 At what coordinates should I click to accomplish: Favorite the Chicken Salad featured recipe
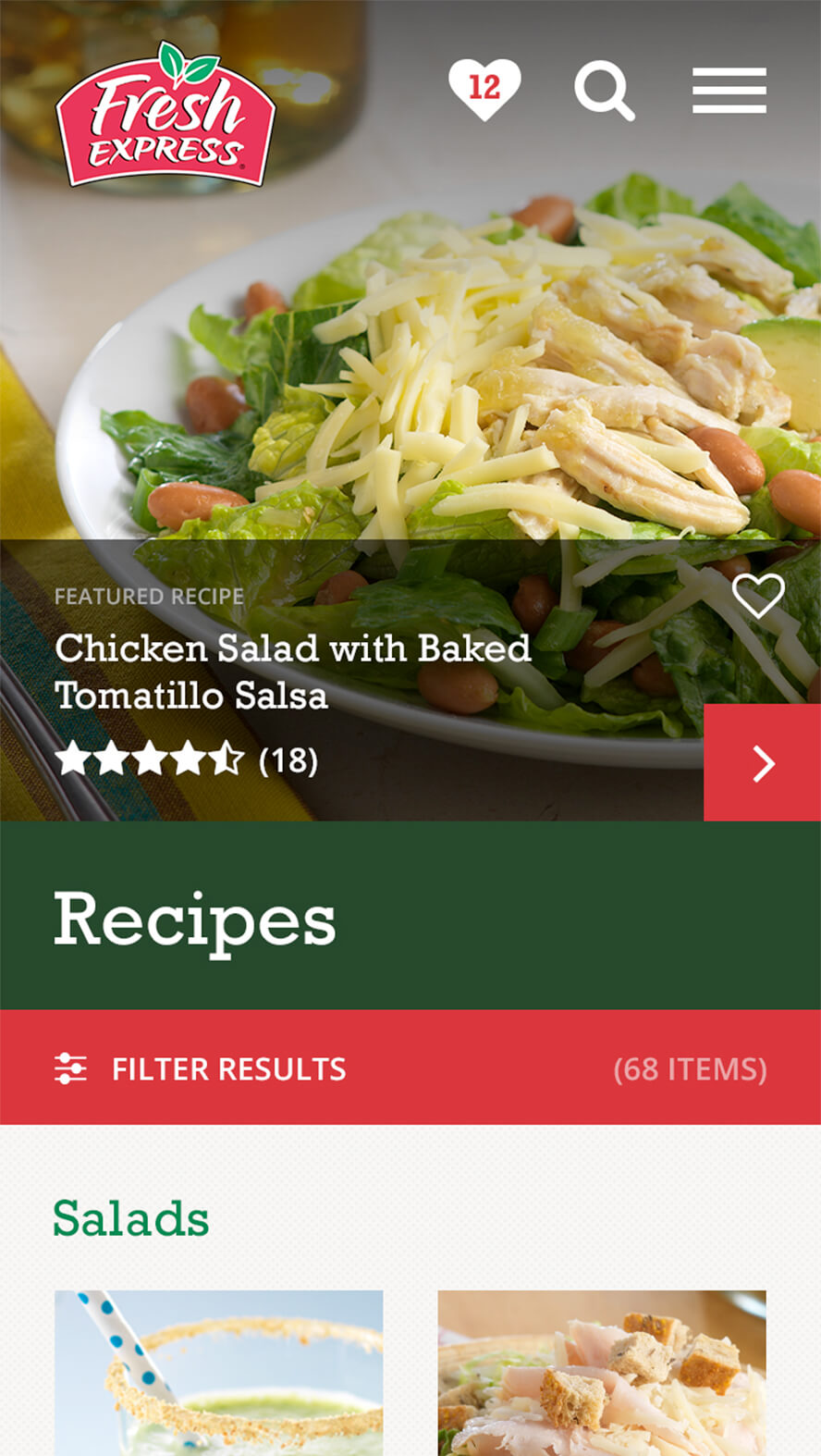(x=758, y=596)
